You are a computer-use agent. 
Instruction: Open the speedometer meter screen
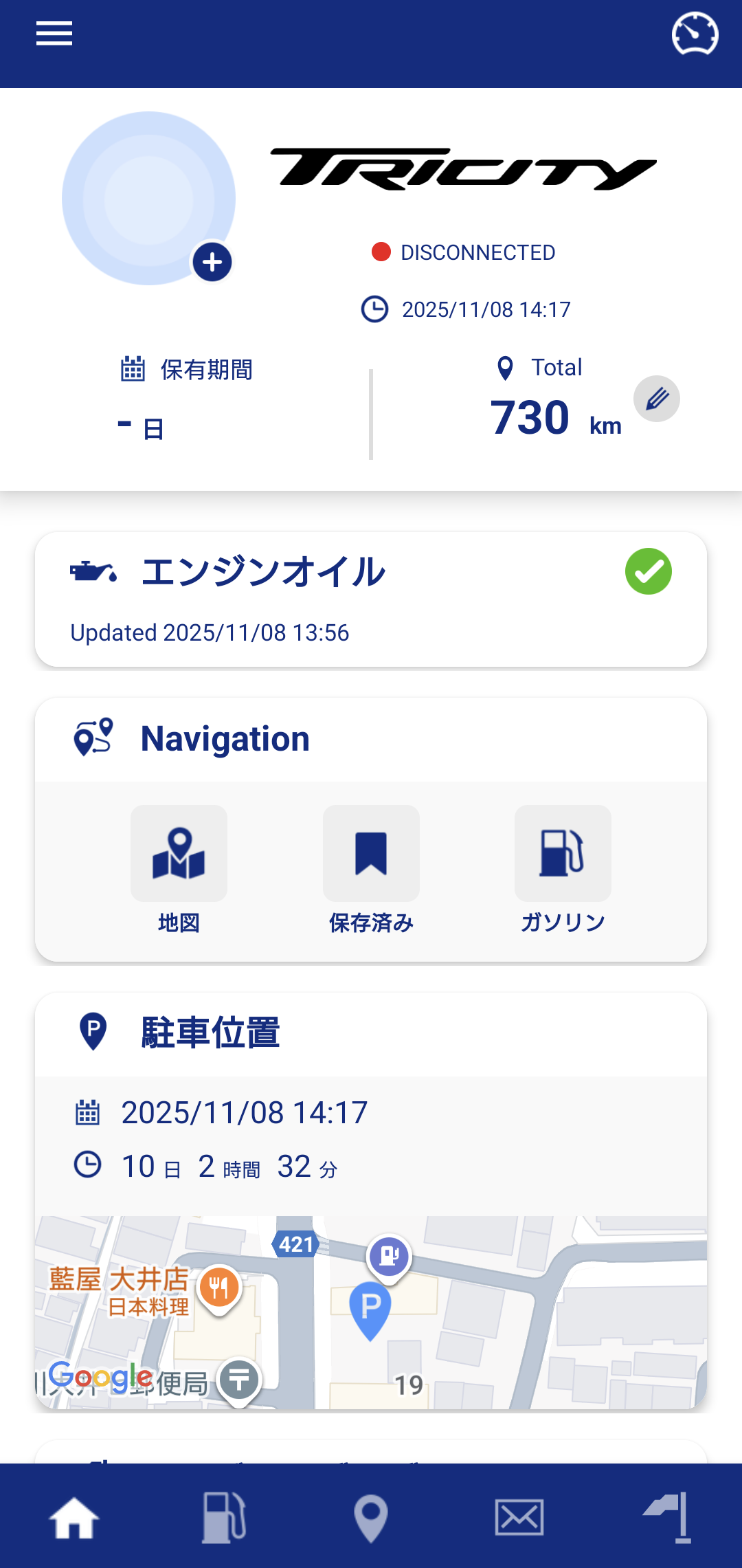tap(695, 34)
